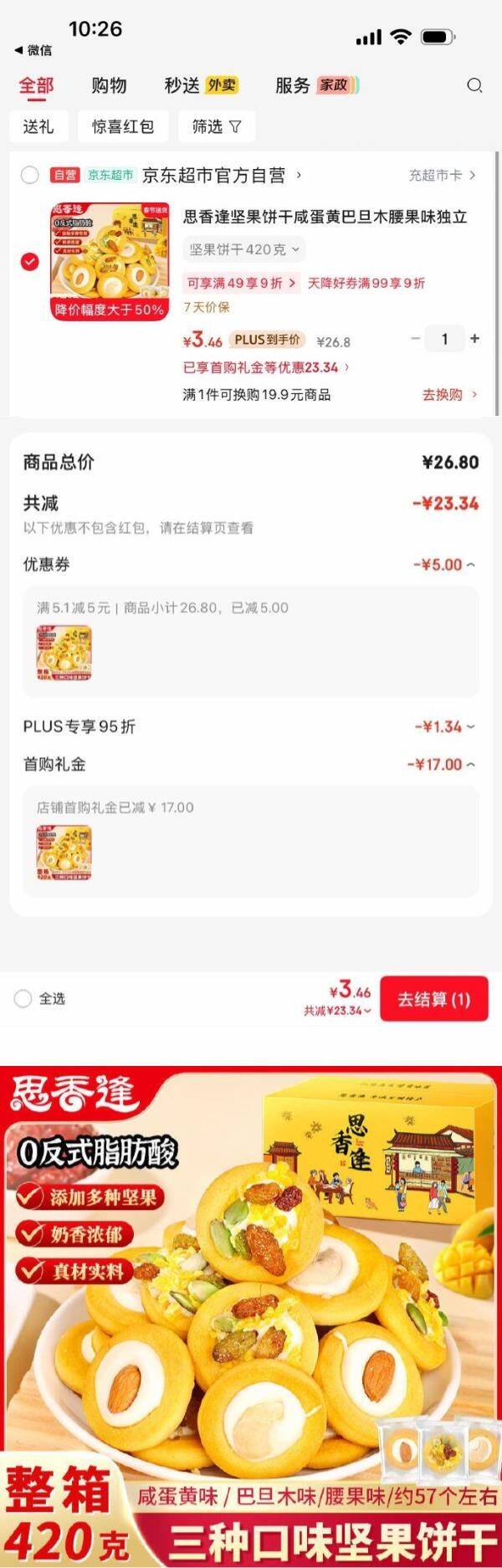Select the 送礼 chip

[38, 126]
